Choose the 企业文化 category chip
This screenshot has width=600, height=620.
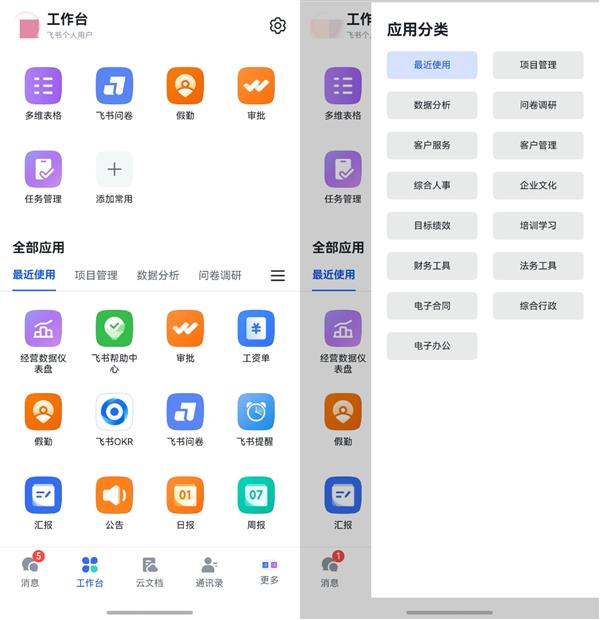538,185
